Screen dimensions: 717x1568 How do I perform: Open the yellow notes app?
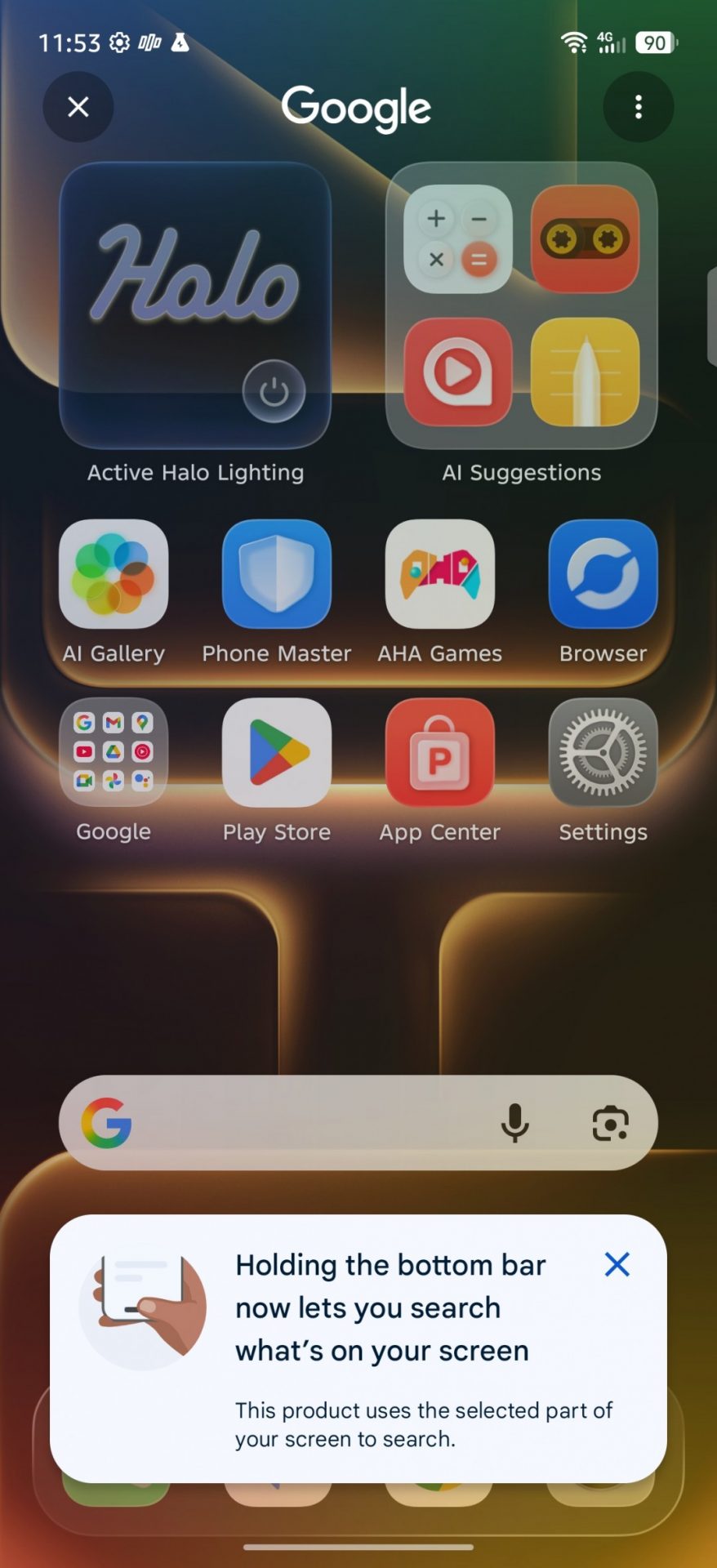tap(585, 372)
